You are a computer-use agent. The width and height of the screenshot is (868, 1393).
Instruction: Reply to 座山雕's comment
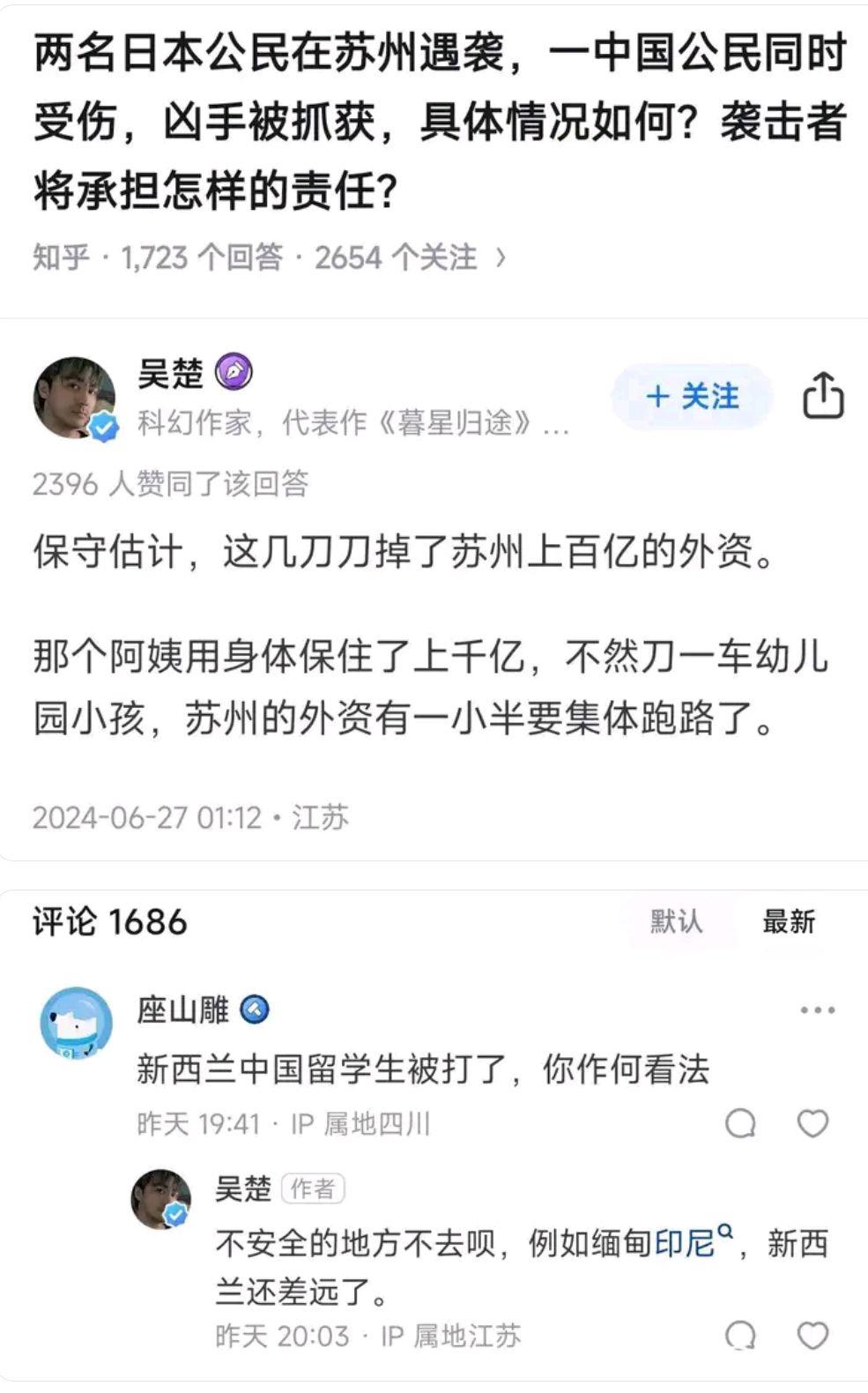click(740, 1123)
